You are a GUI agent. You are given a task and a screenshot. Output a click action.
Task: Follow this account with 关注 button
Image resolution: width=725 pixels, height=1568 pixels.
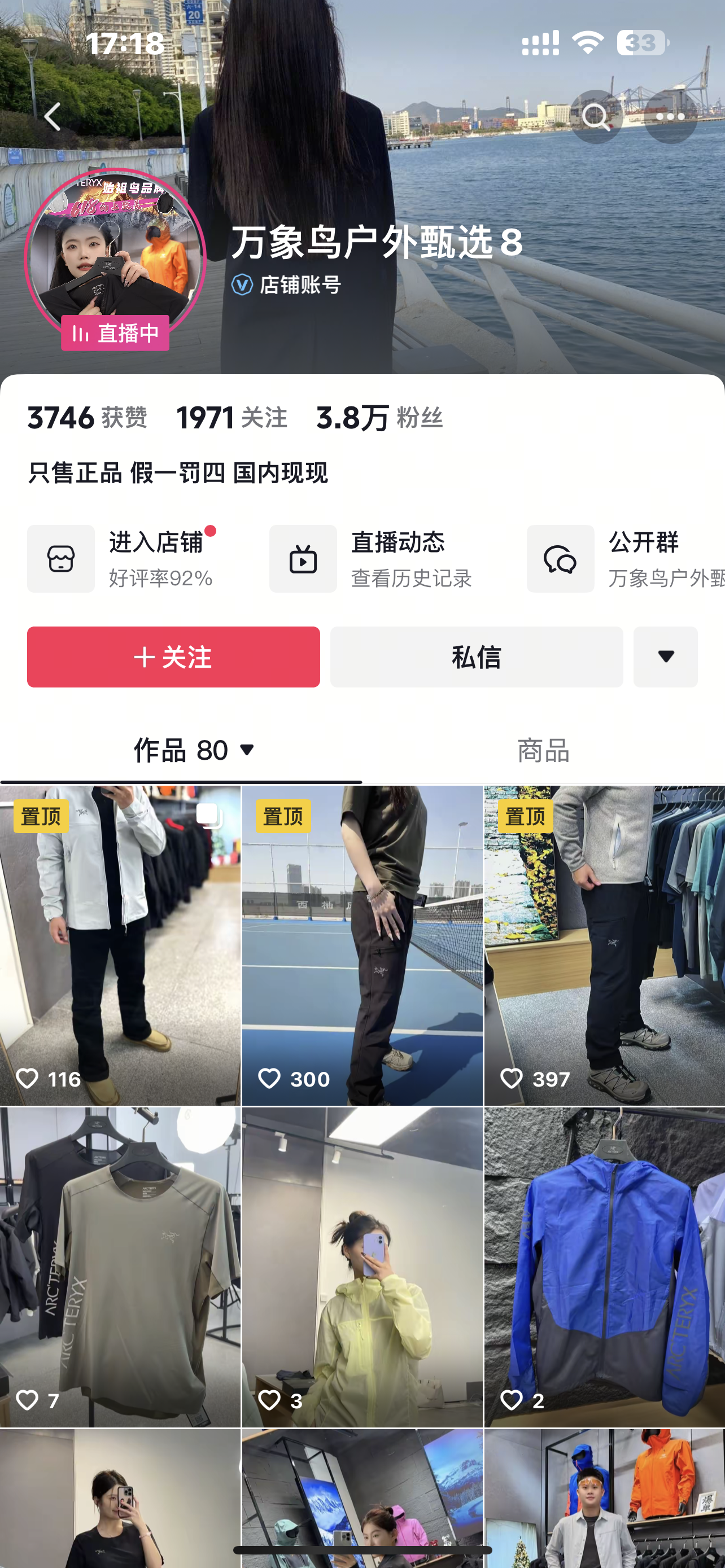(173, 657)
